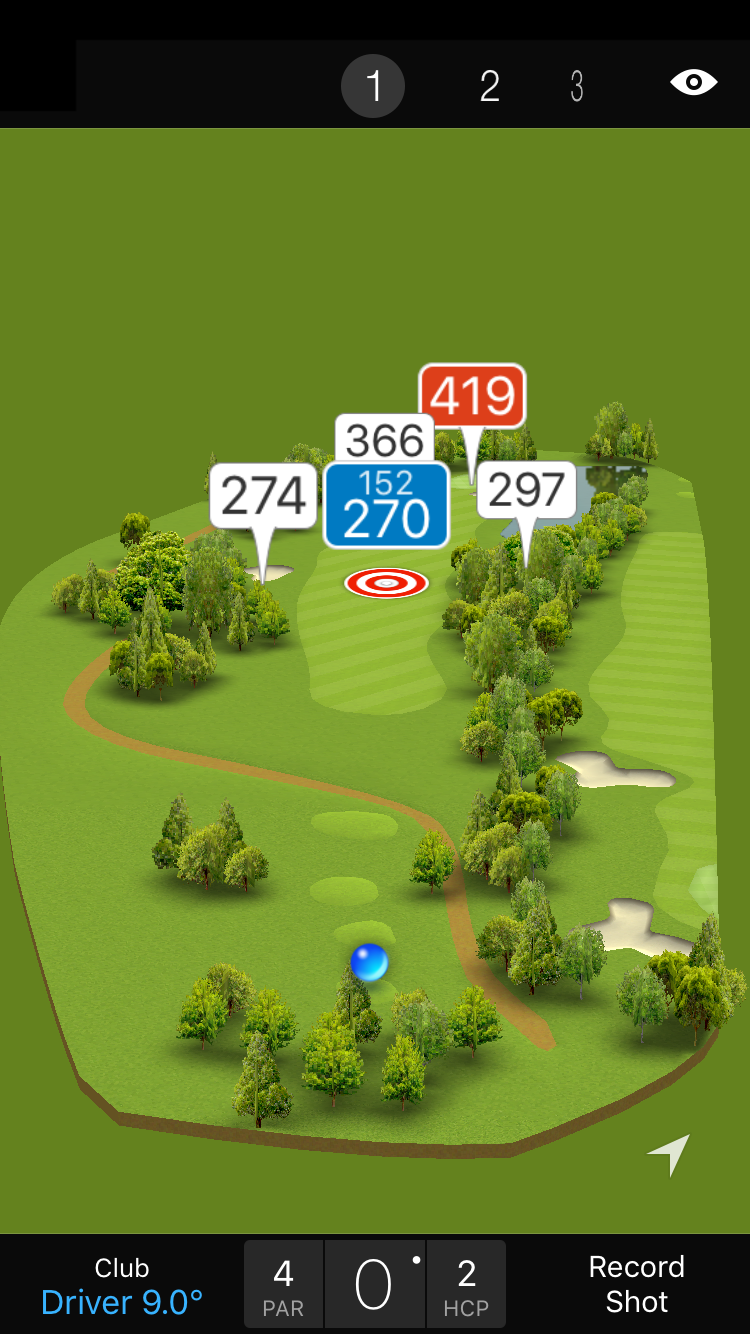Switch to hole 2
Viewport: 750px width, 1334px height.
[488, 86]
